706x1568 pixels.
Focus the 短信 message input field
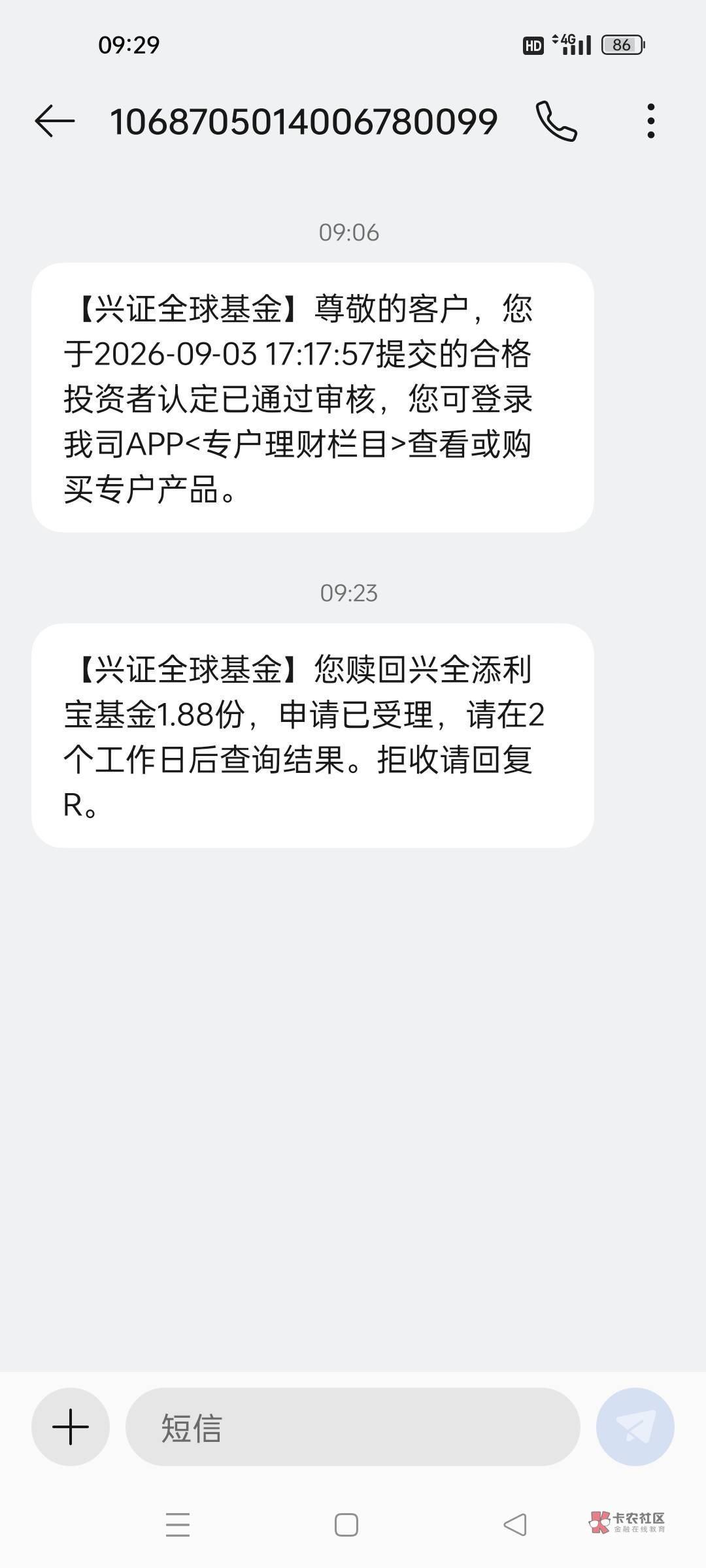click(x=352, y=1426)
